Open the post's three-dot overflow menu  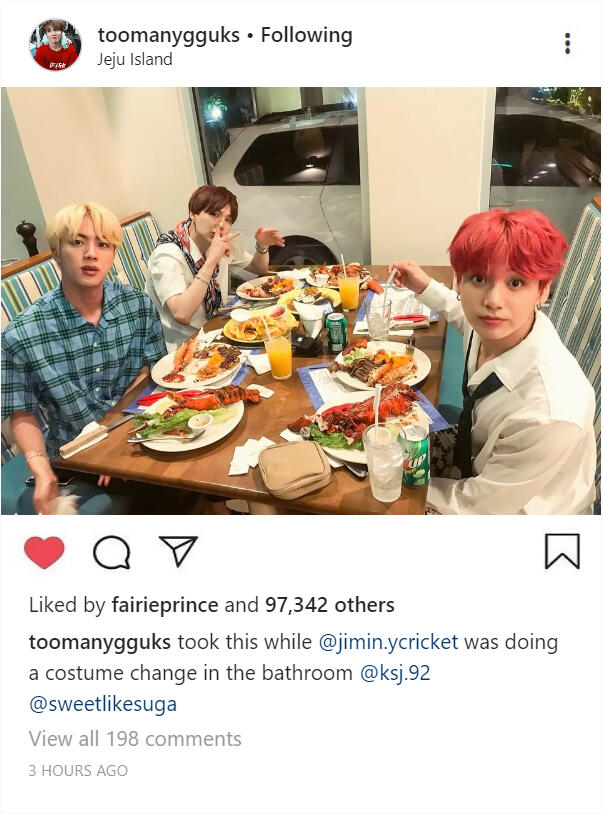(567, 43)
